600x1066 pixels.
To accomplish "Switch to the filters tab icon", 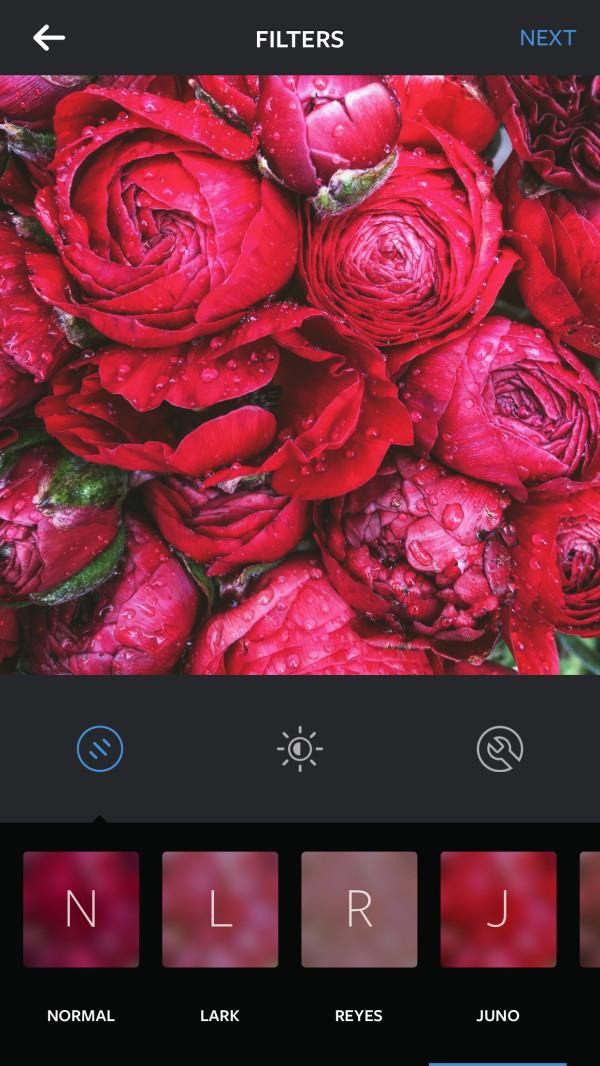I will [100, 748].
